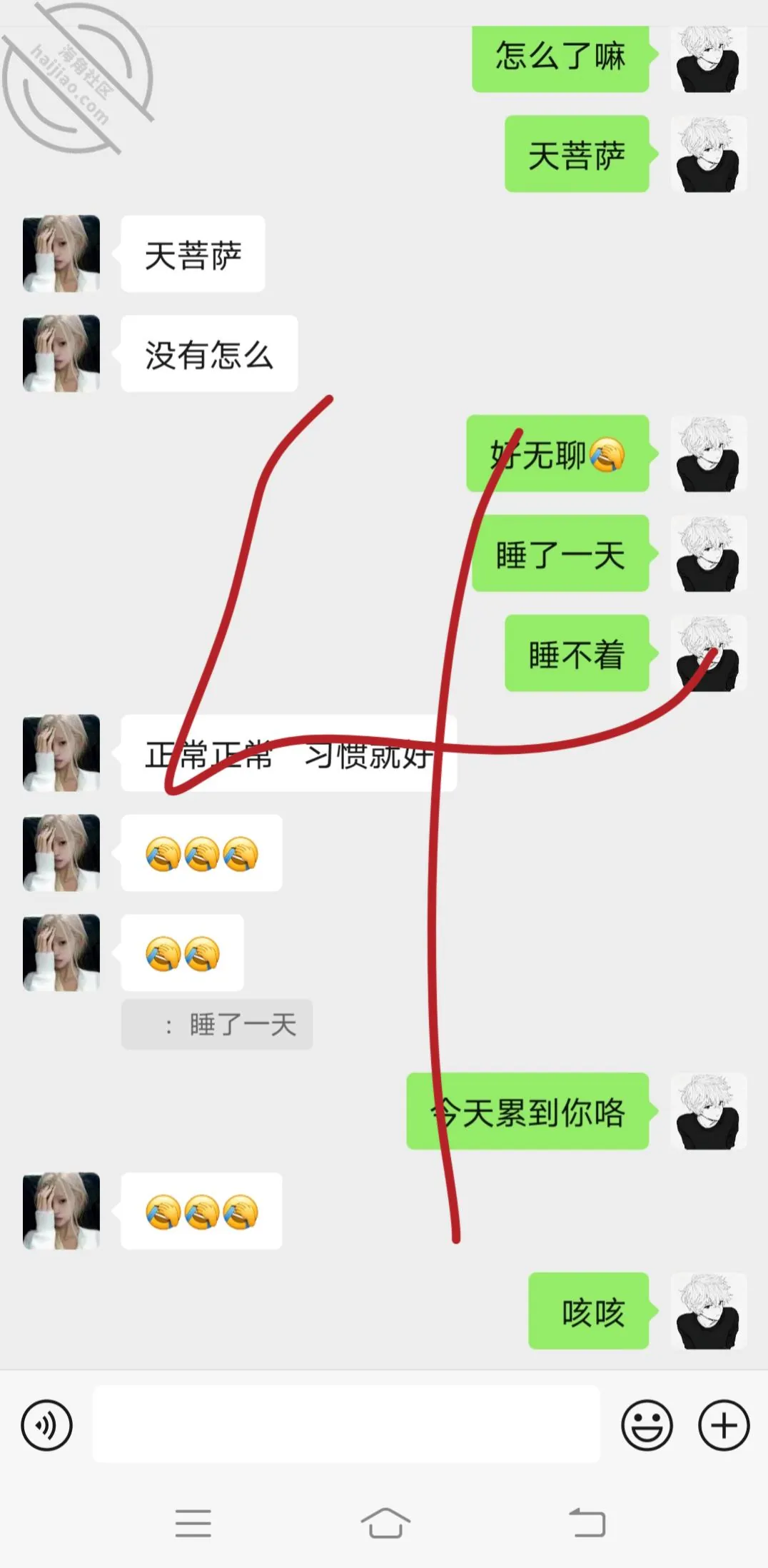This screenshot has height=1568, width=768.
Task: Tap the quoted message 睡了一天
Action: pos(217,1025)
